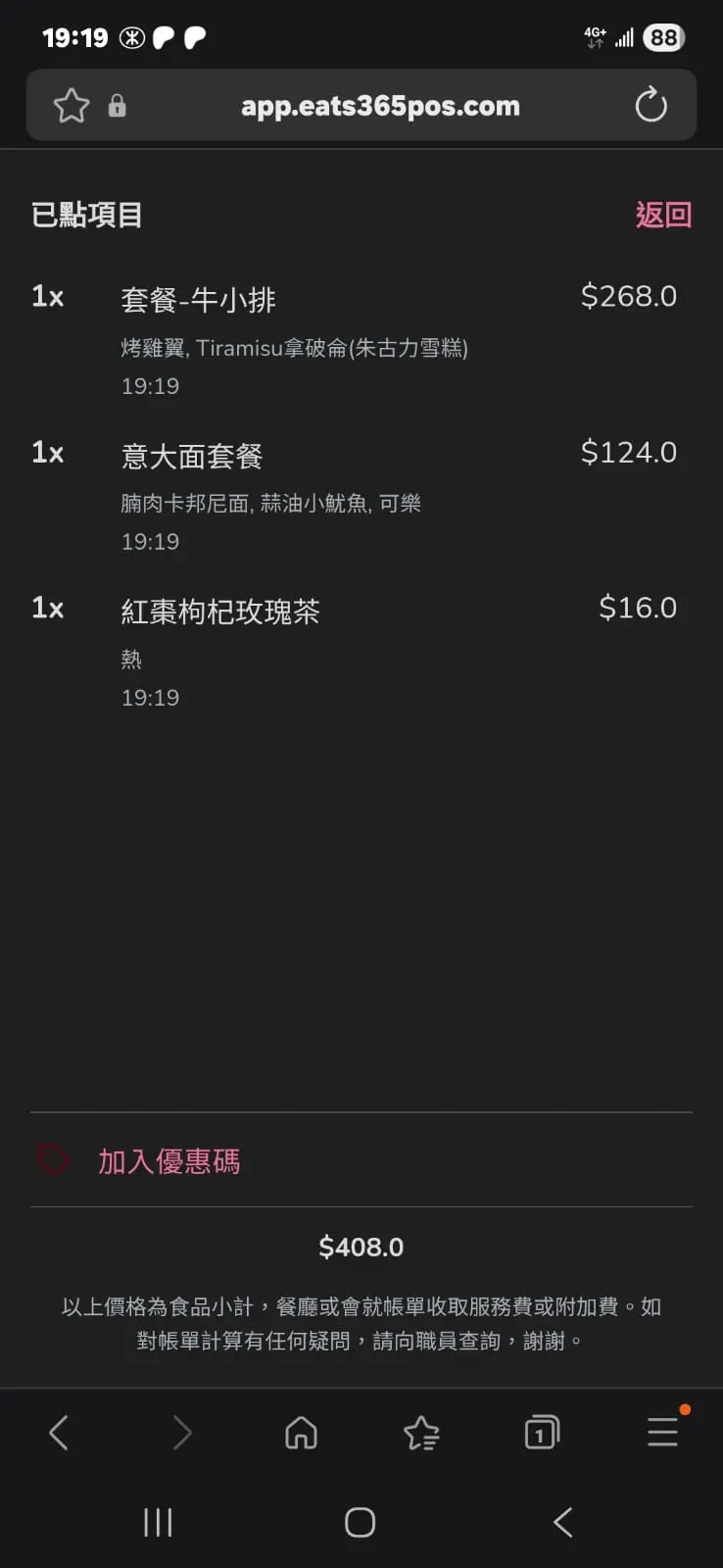
Task: Open the browser home page
Action: 301,1433
